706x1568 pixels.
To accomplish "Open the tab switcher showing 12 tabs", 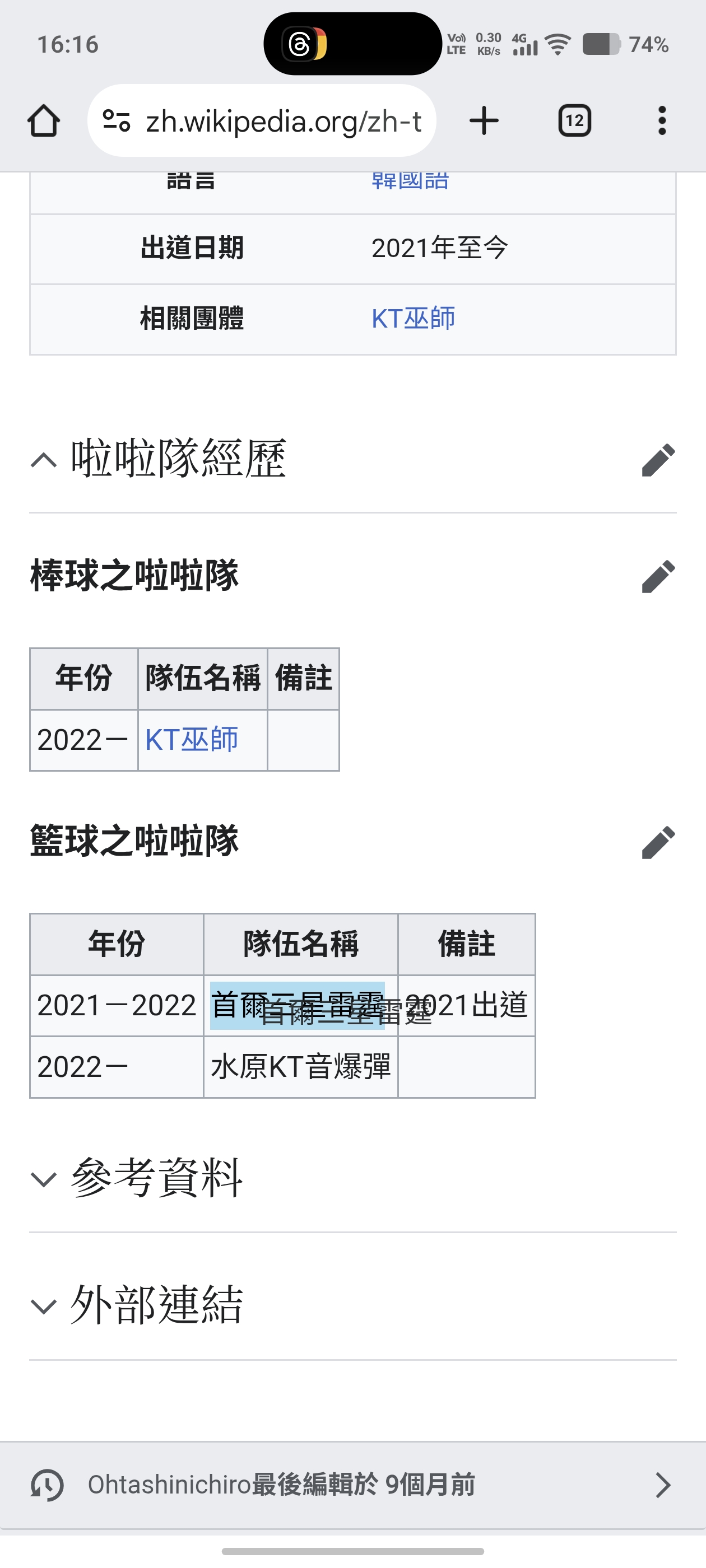I will click(x=574, y=120).
